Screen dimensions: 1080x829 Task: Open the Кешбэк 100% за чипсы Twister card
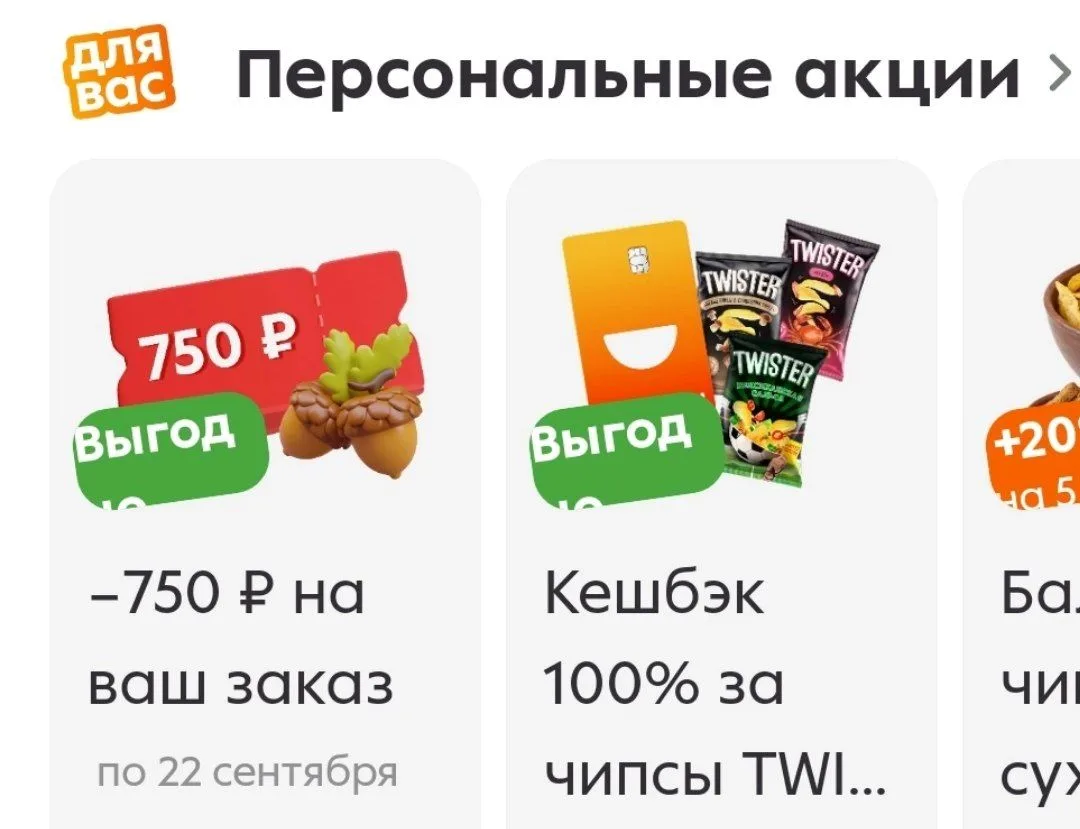[x=722, y=494]
